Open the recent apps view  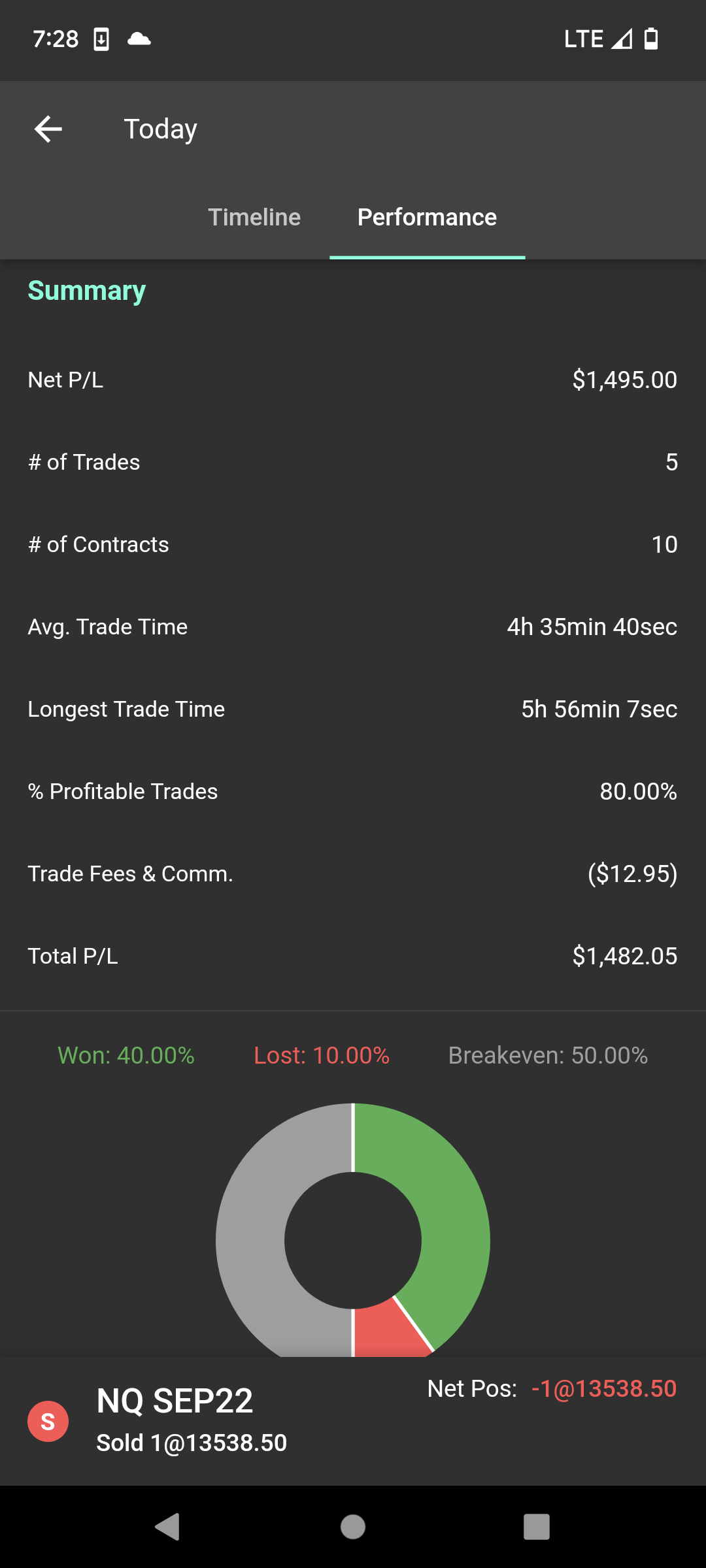pos(537,1527)
